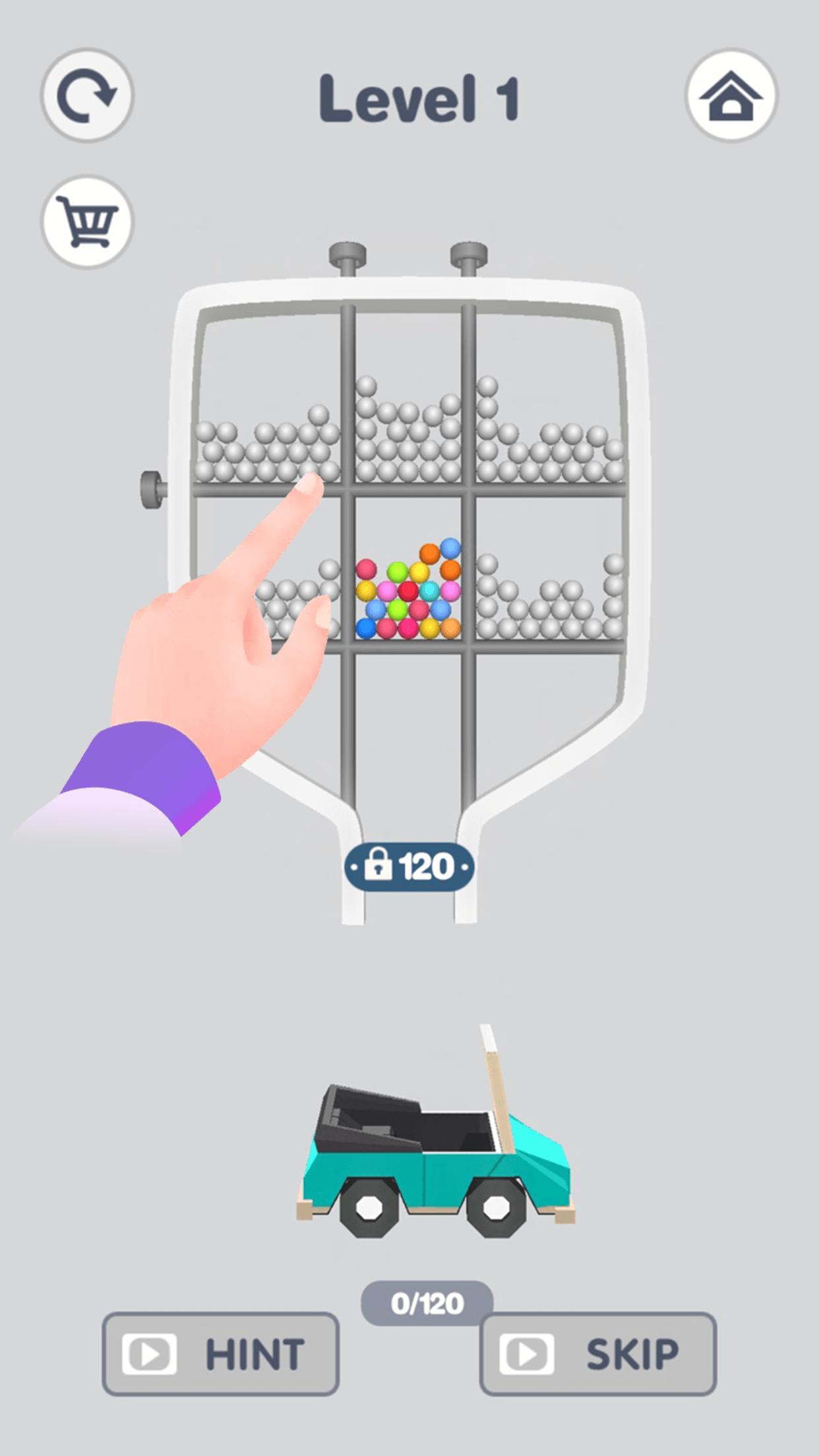Go to the home screen
This screenshot has width=819, height=1456.
[731, 96]
